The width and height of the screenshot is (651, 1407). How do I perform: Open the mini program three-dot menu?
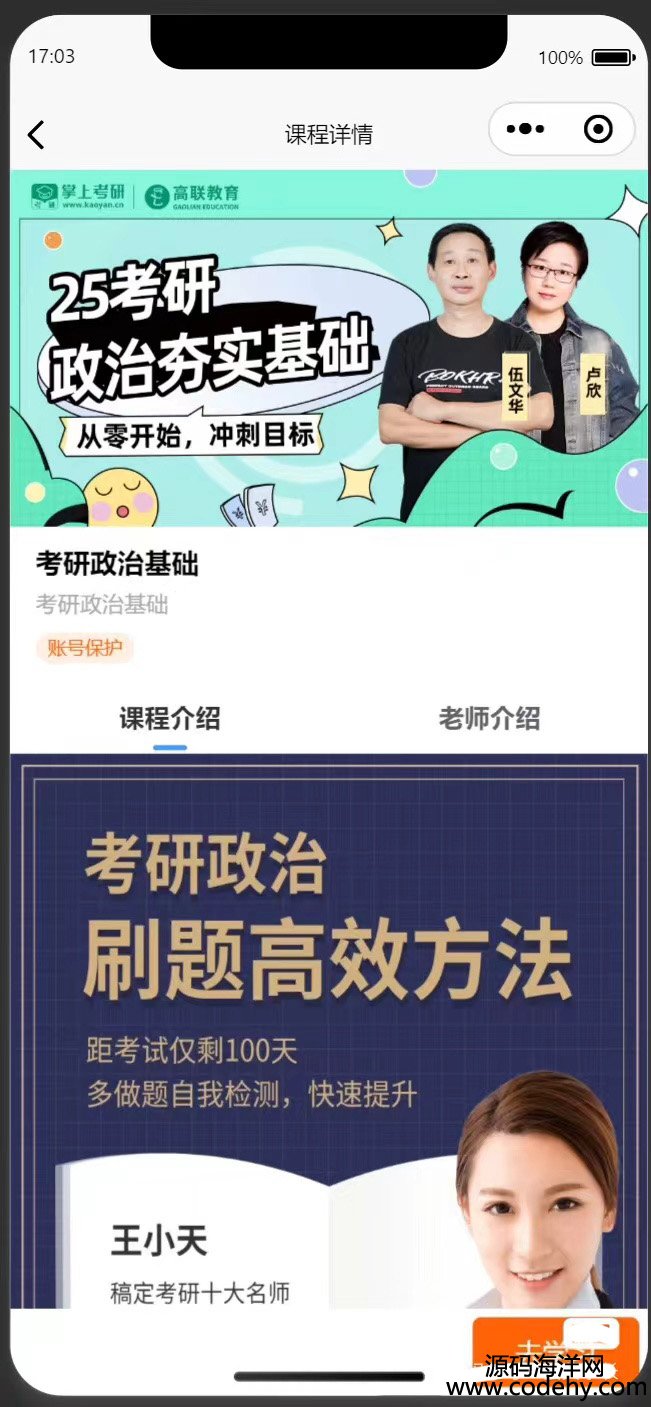[526, 130]
